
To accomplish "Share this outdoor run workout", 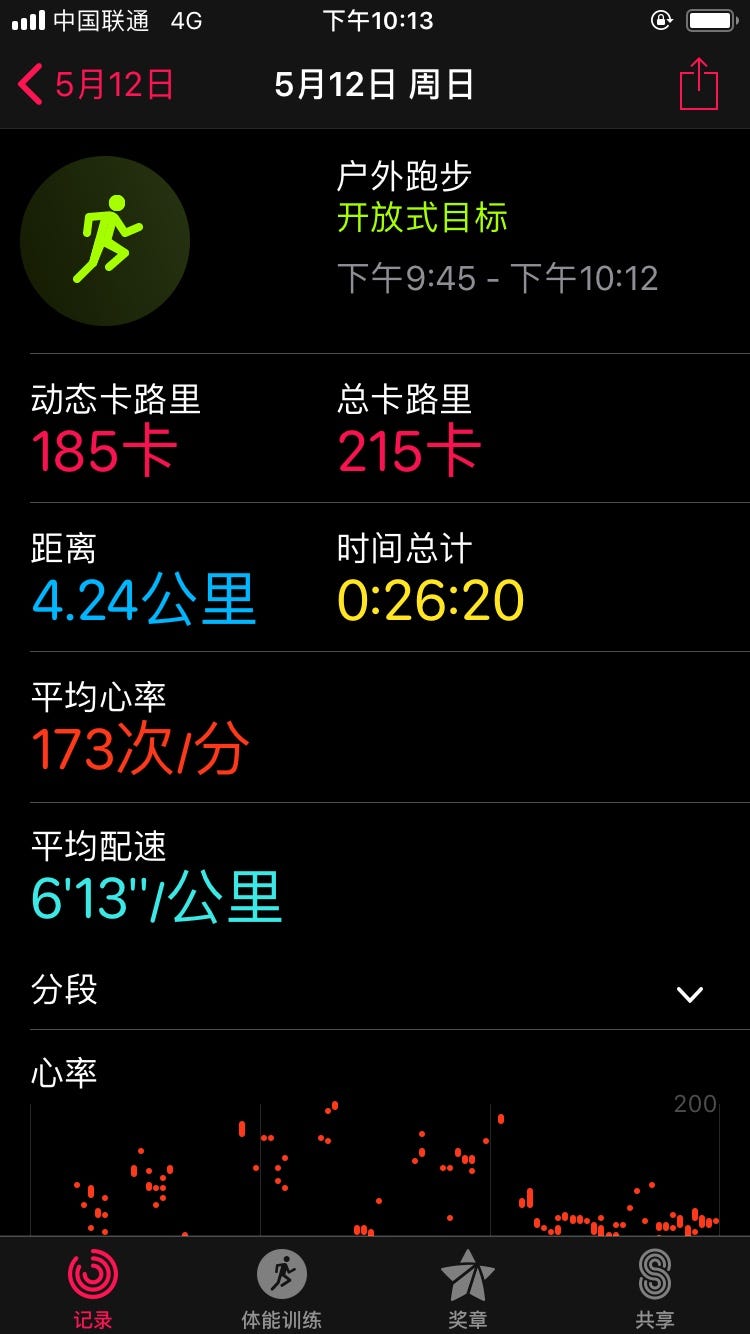I will click(699, 85).
